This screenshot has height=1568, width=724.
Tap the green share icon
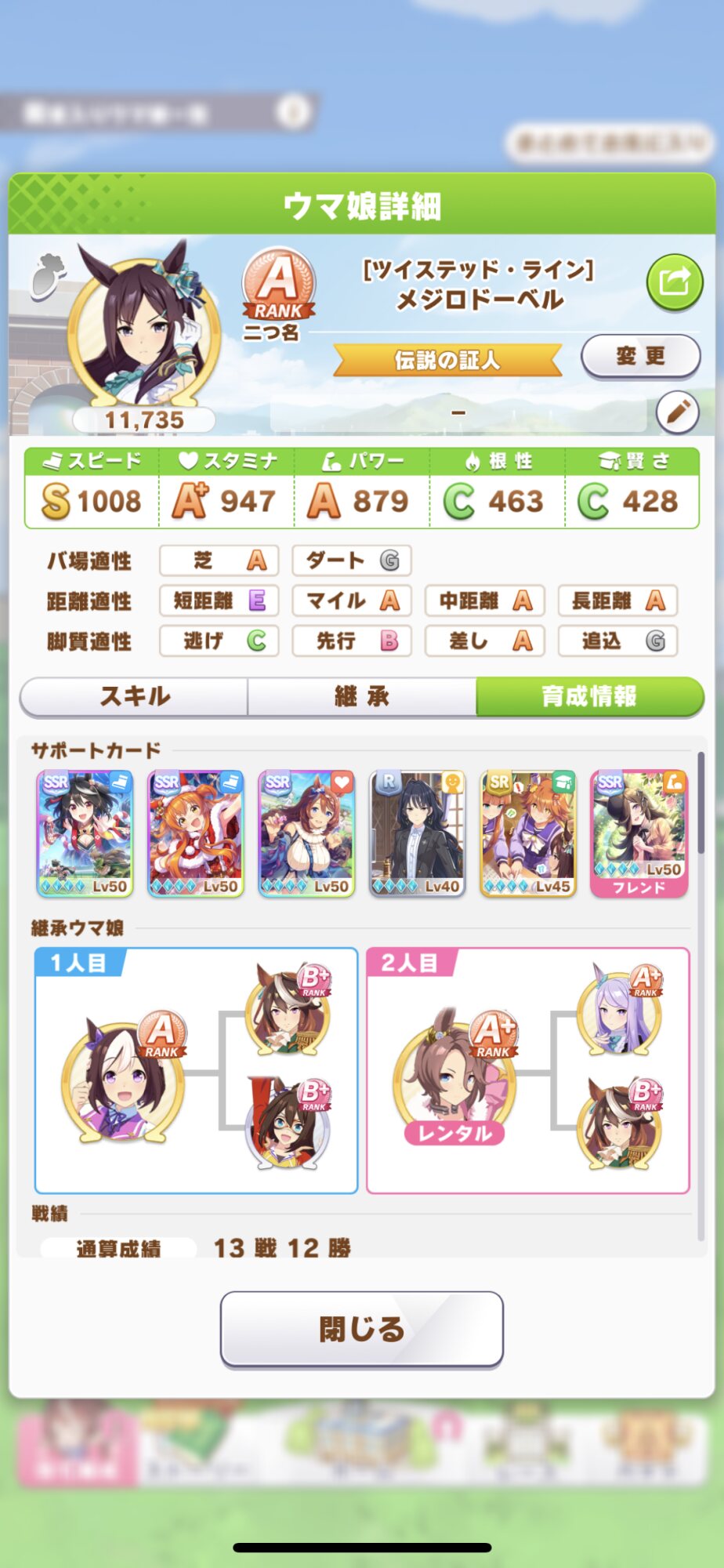click(674, 281)
